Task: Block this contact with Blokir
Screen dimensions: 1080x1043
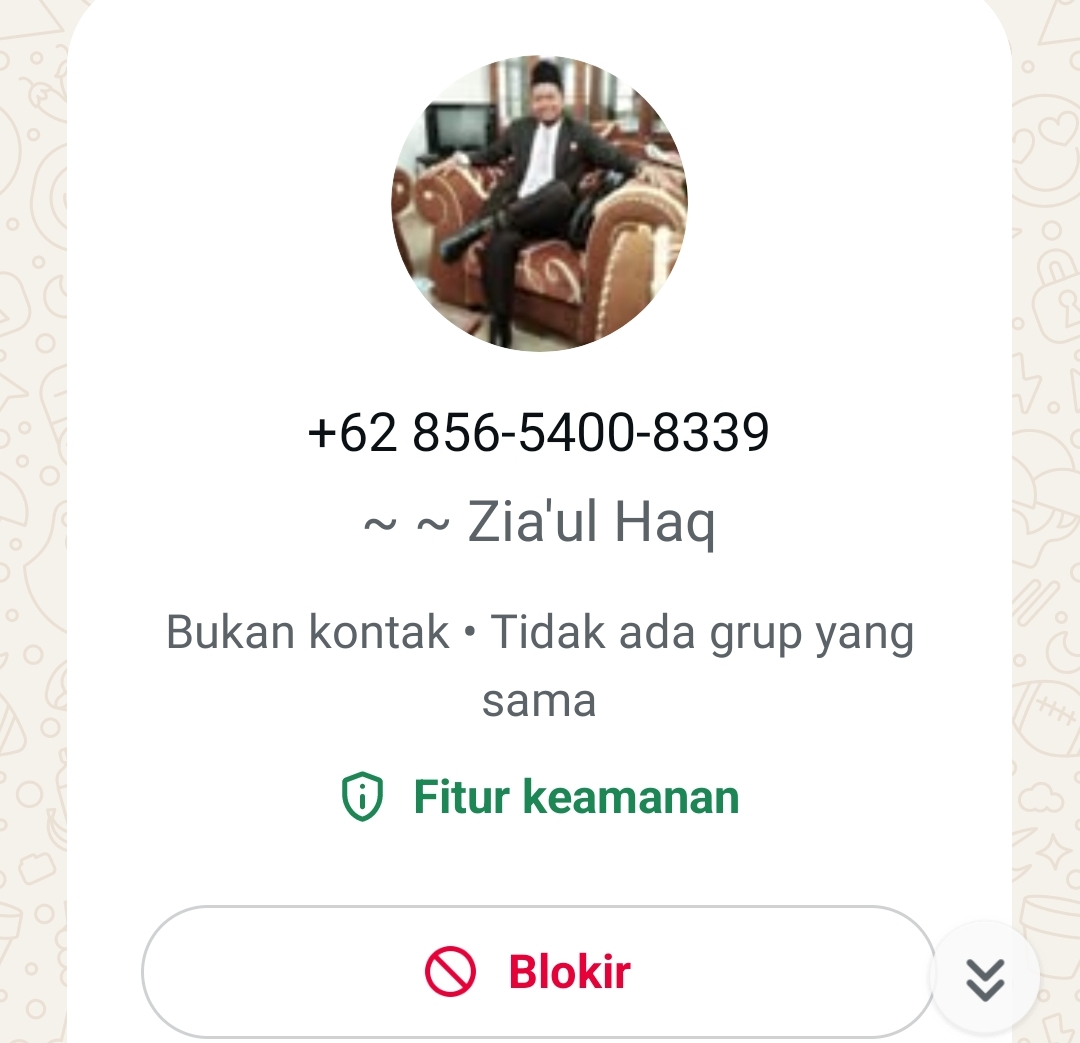Action: tap(539, 971)
